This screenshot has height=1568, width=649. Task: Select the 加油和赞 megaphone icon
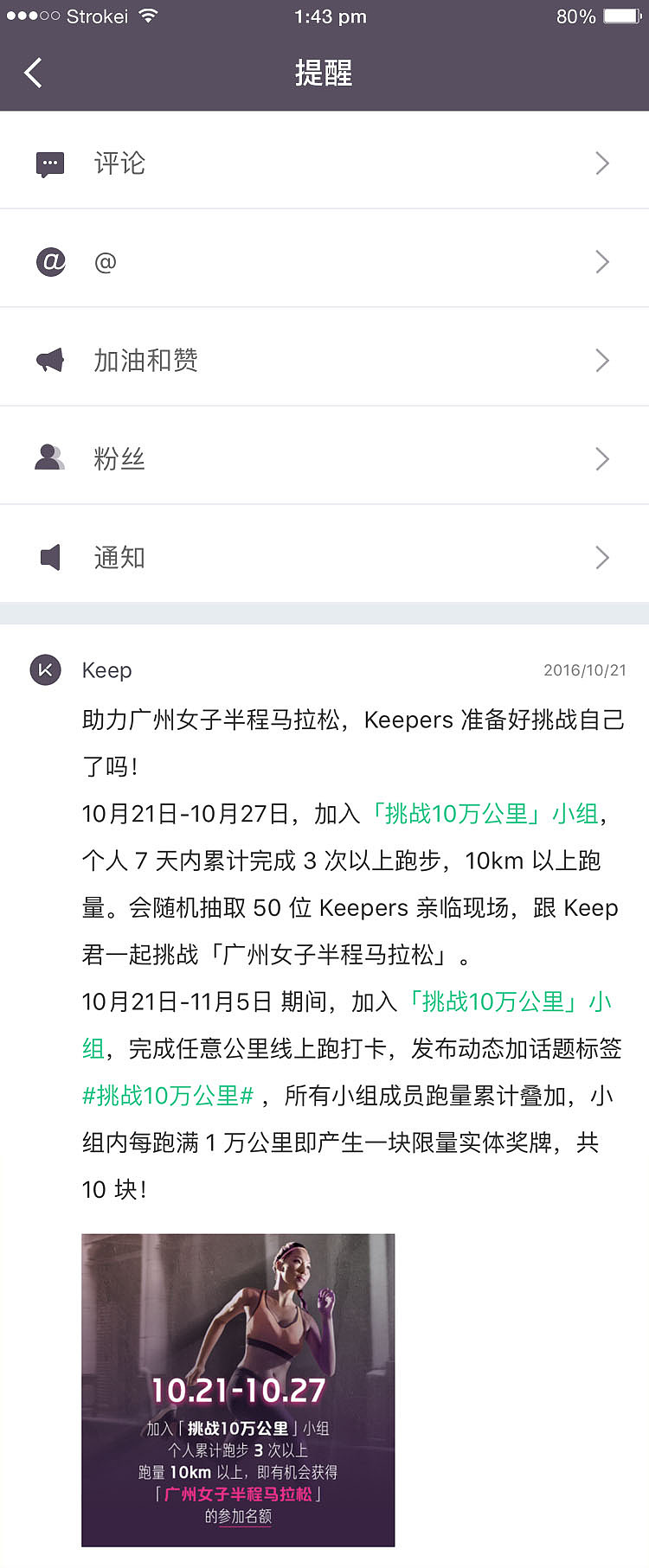[x=50, y=360]
